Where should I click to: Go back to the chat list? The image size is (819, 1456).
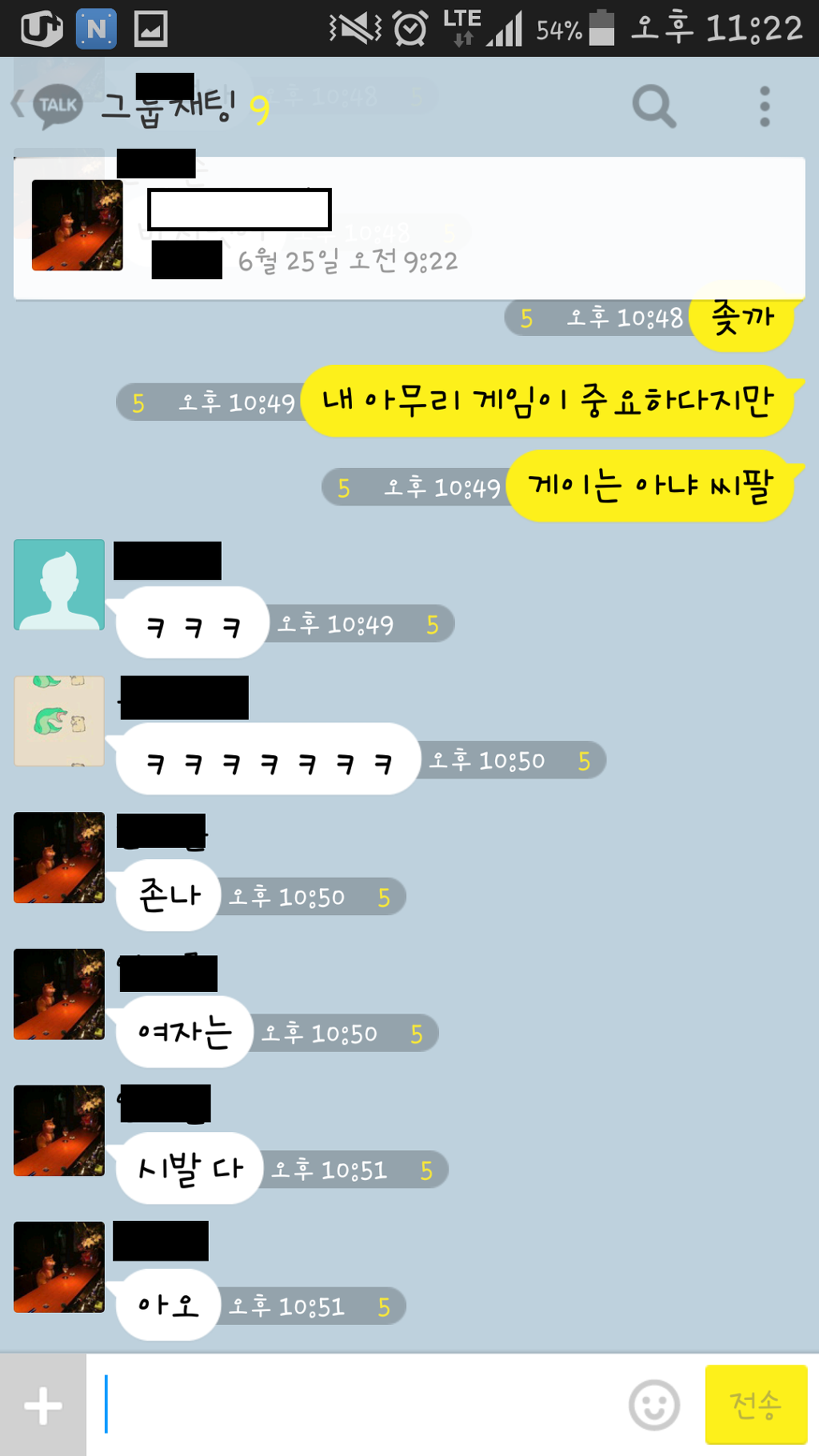46,106
